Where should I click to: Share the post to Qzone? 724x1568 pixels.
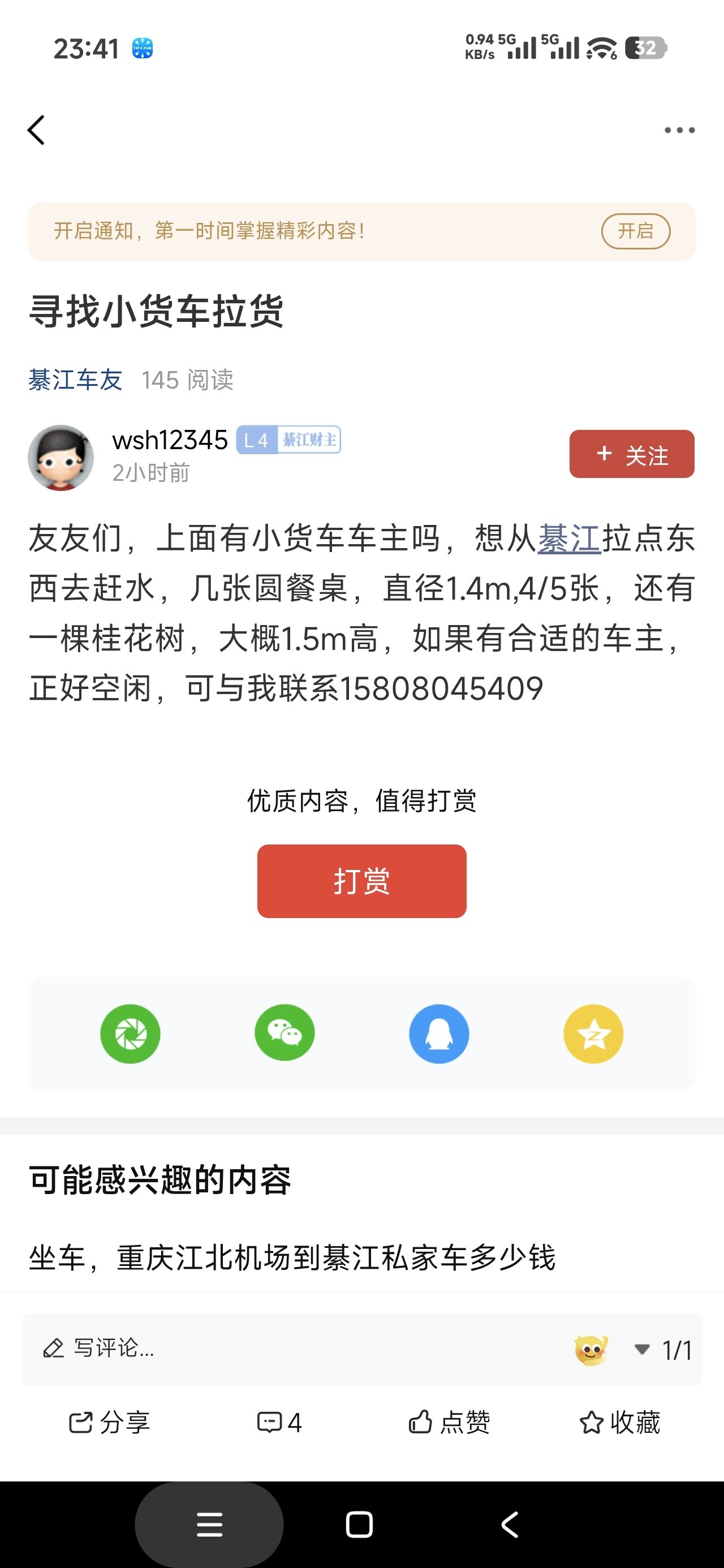(x=593, y=1033)
